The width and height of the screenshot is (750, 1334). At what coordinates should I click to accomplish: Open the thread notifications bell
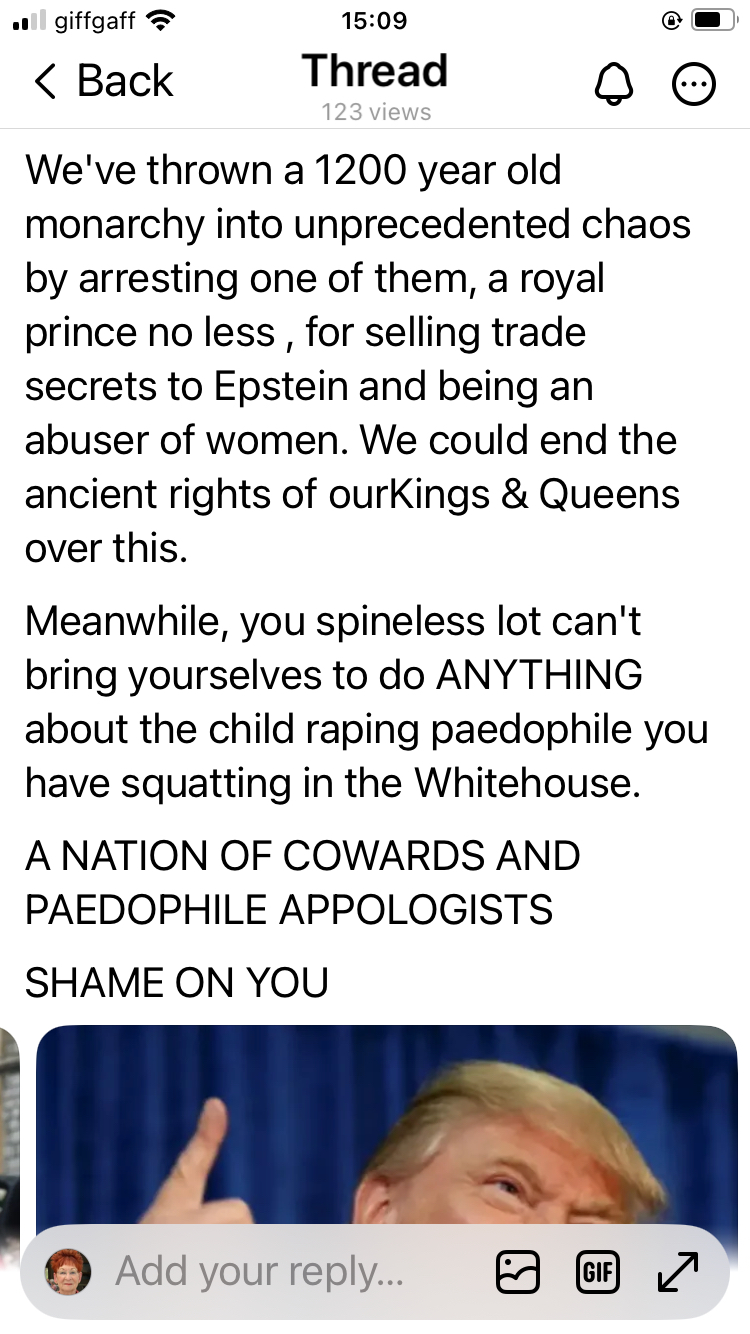coord(614,85)
